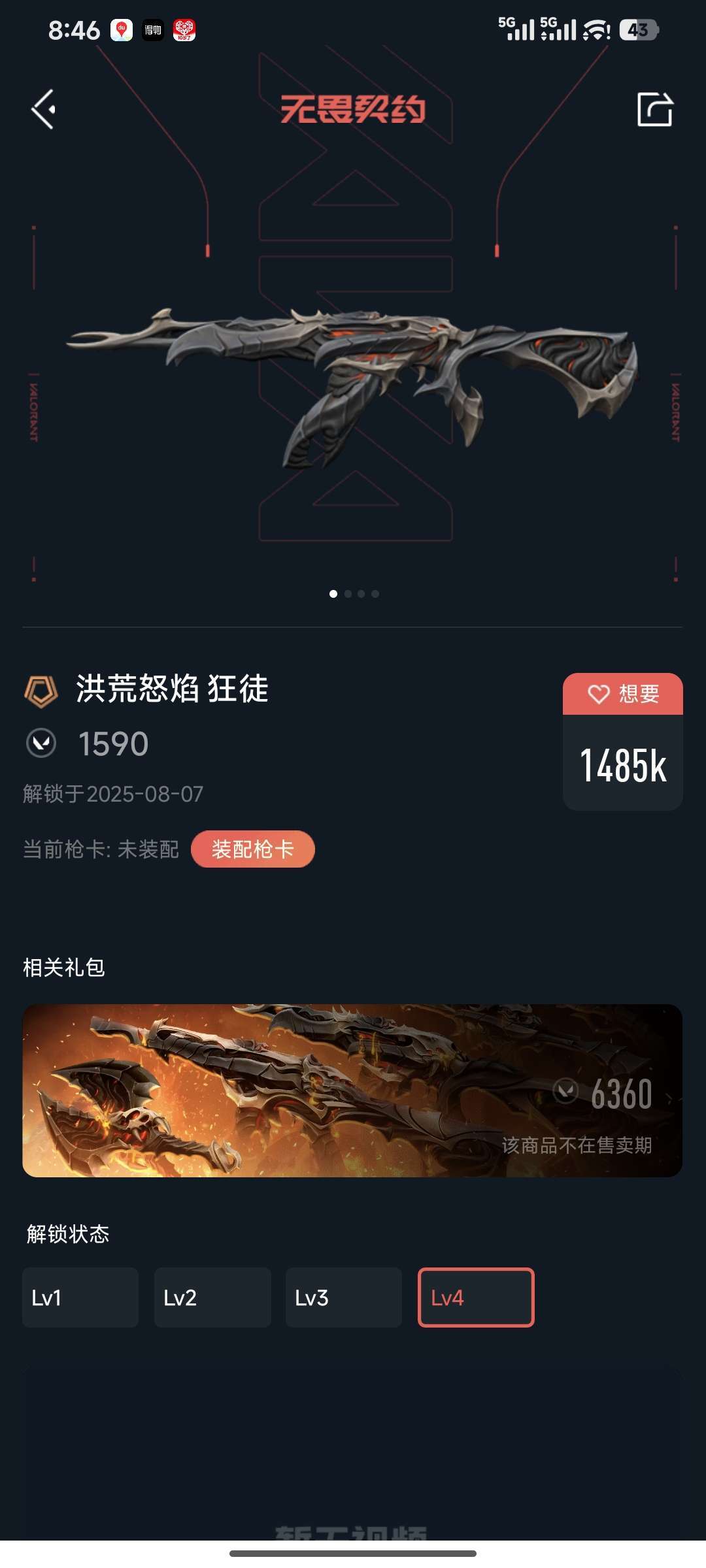The width and height of the screenshot is (706, 1568).
Task: Switch to the Lv3 unlock level
Action: (x=344, y=1298)
